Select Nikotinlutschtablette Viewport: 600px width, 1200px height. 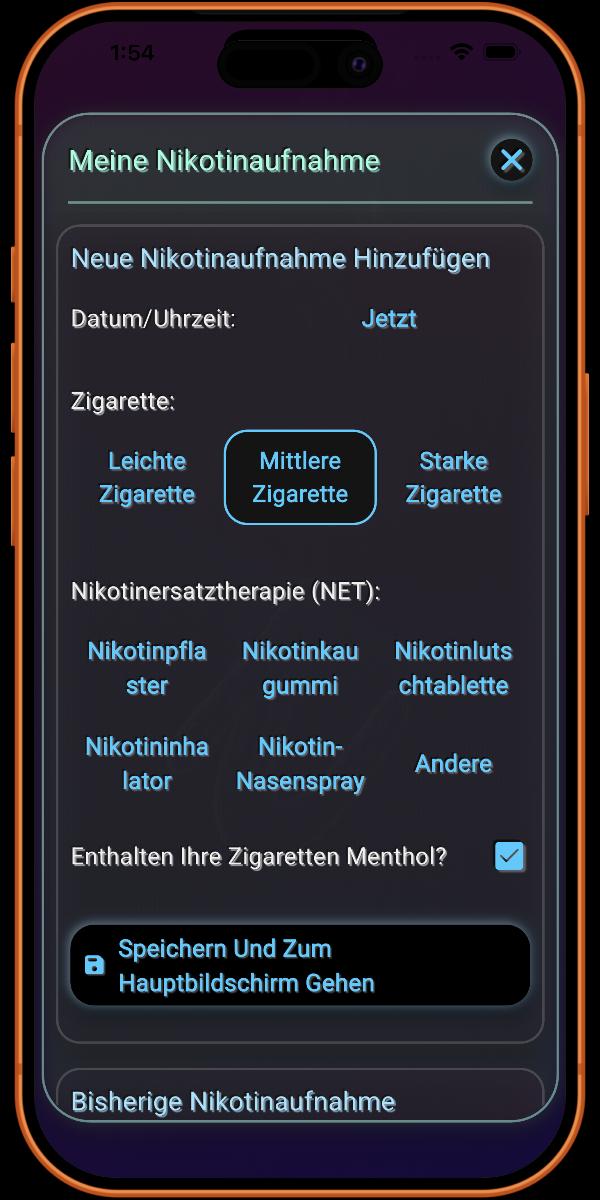(453, 668)
